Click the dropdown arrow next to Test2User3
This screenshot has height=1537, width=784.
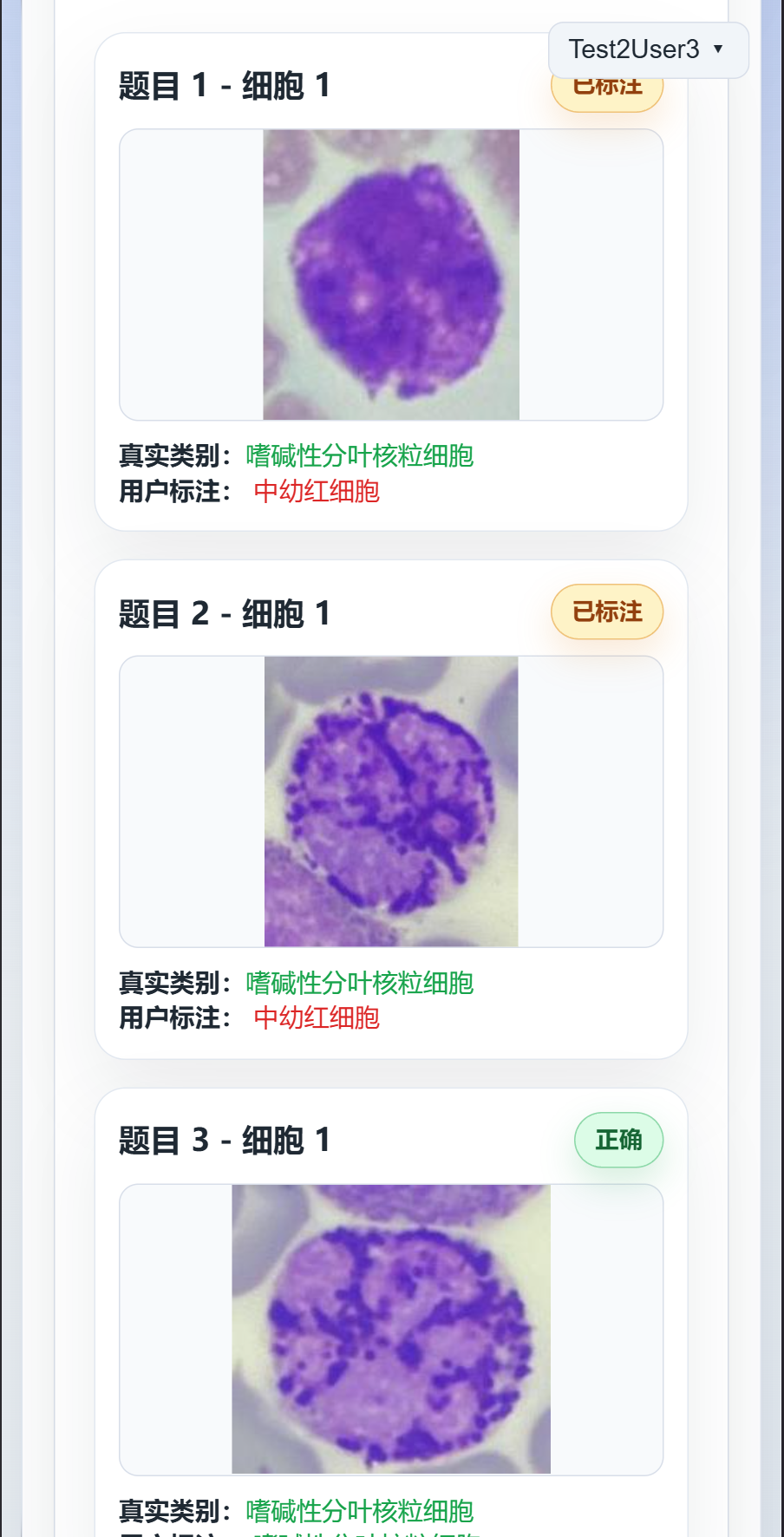coord(718,49)
